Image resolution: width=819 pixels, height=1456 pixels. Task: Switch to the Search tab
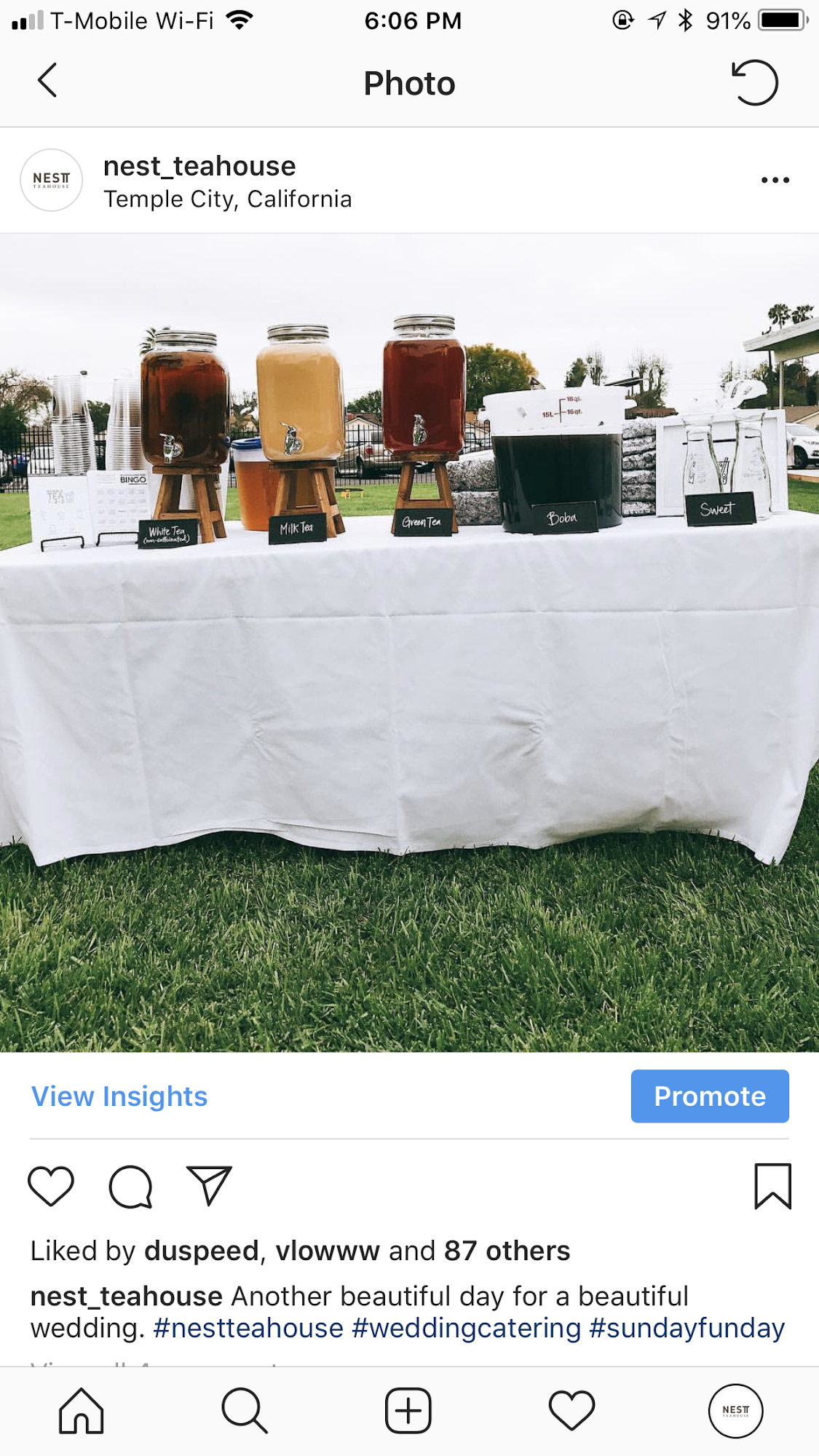pyautogui.click(x=245, y=1411)
